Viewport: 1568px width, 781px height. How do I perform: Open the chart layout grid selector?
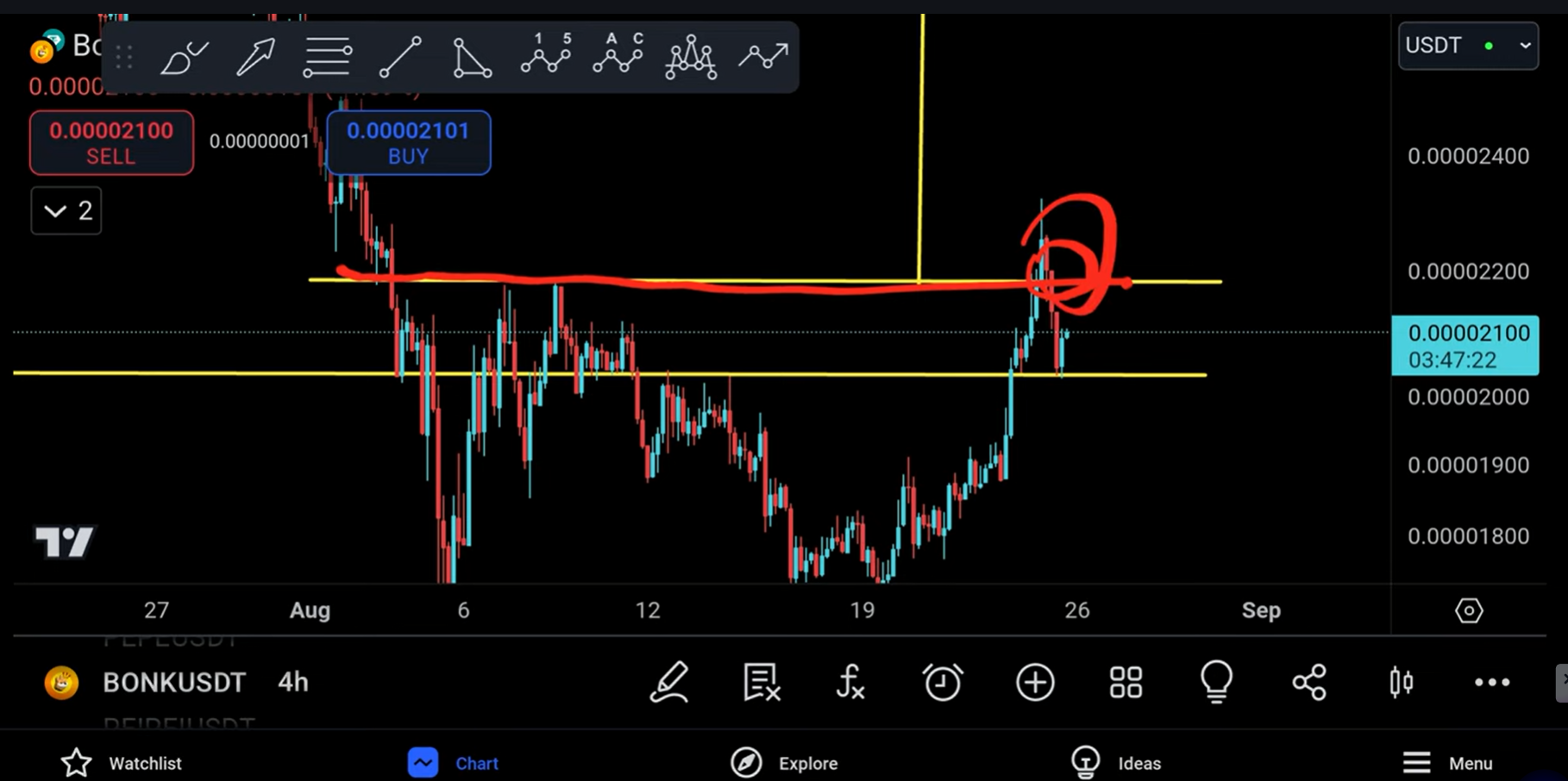(x=1126, y=683)
